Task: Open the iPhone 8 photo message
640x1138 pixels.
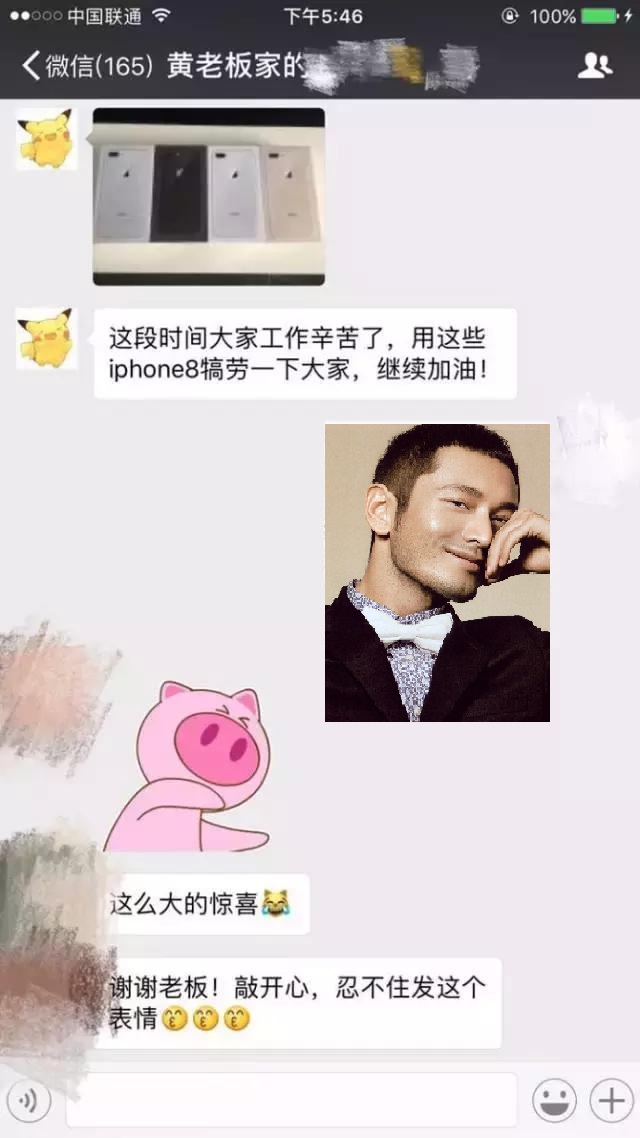Action: (x=208, y=197)
